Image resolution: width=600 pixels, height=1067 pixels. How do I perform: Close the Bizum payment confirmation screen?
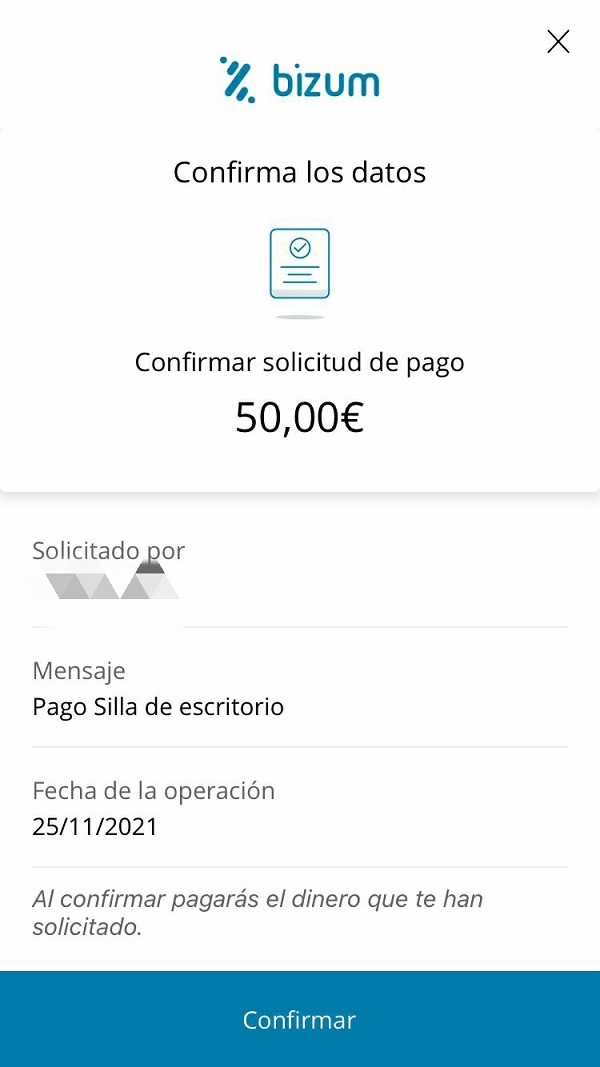click(x=558, y=42)
